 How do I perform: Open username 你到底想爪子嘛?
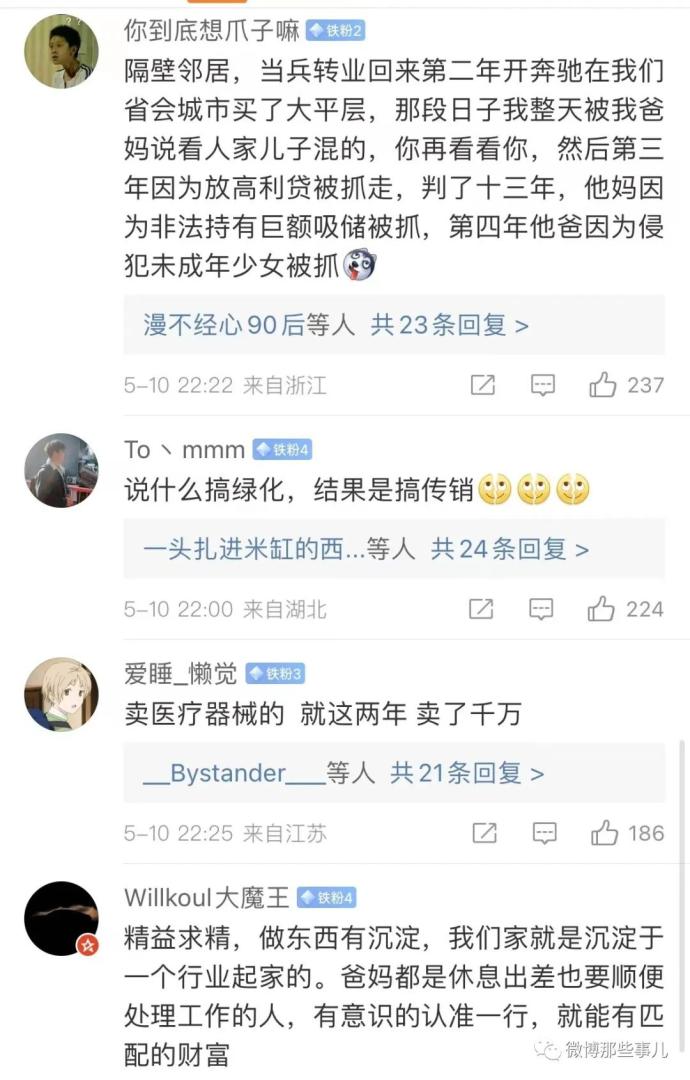click(x=212, y=31)
